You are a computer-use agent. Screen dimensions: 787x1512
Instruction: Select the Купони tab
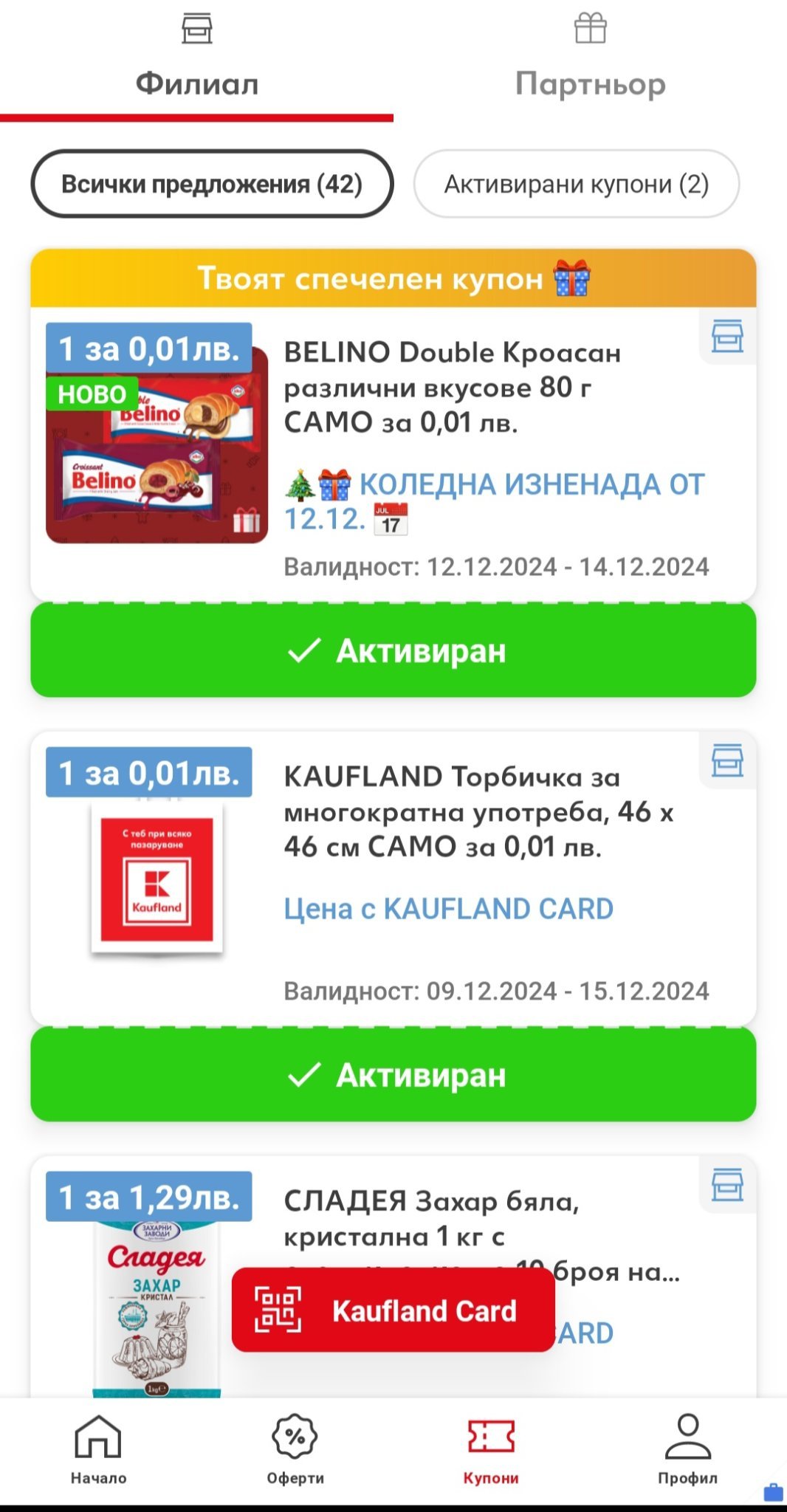tap(491, 1449)
